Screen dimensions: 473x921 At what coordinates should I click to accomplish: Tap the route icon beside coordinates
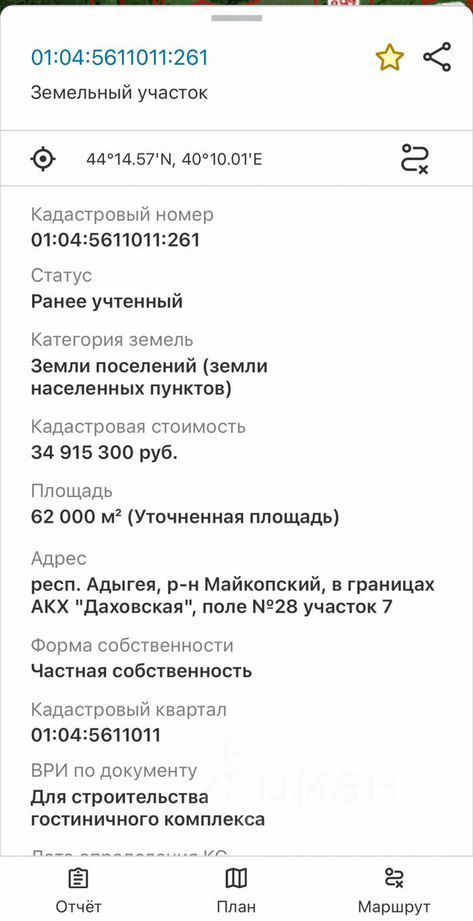pos(415,159)
